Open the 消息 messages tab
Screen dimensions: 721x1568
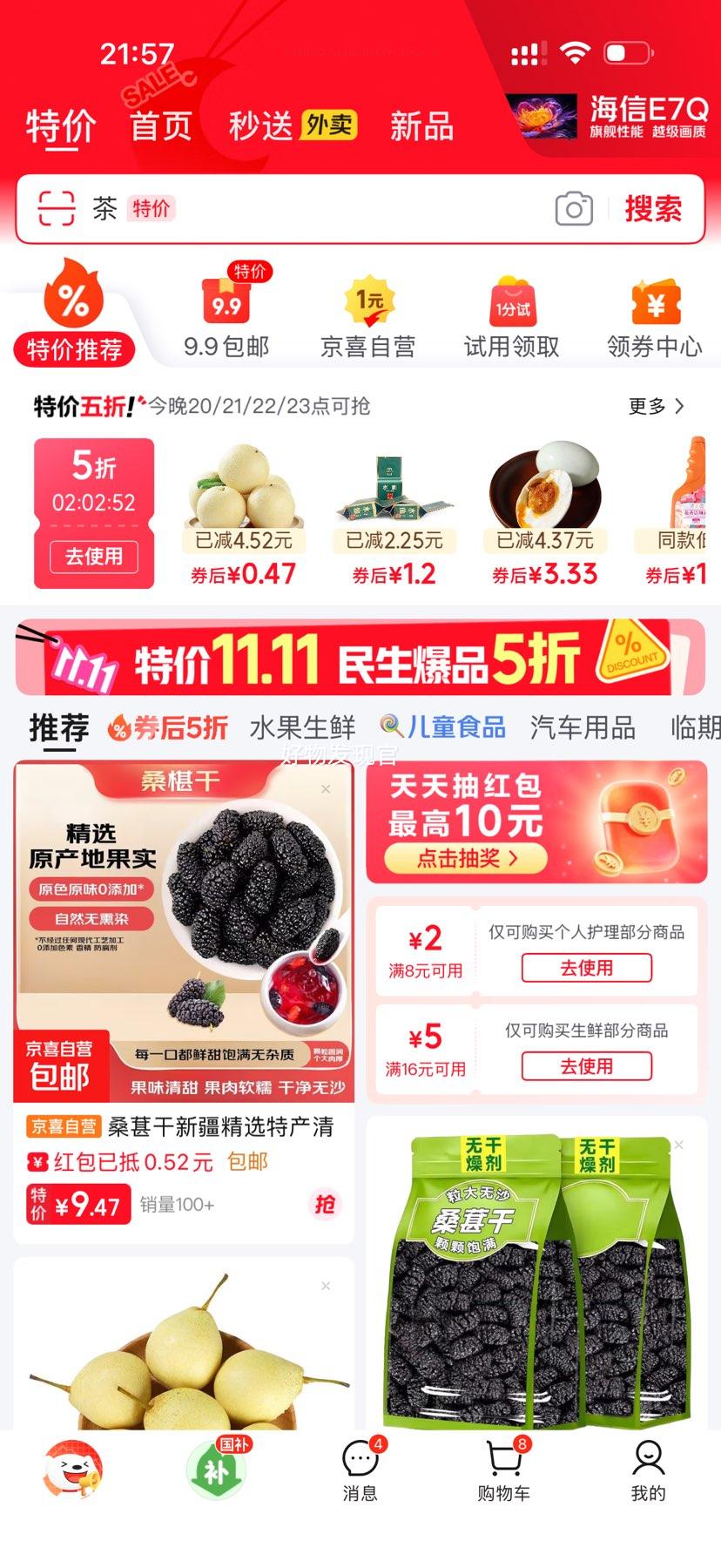tap(360, 1470)
